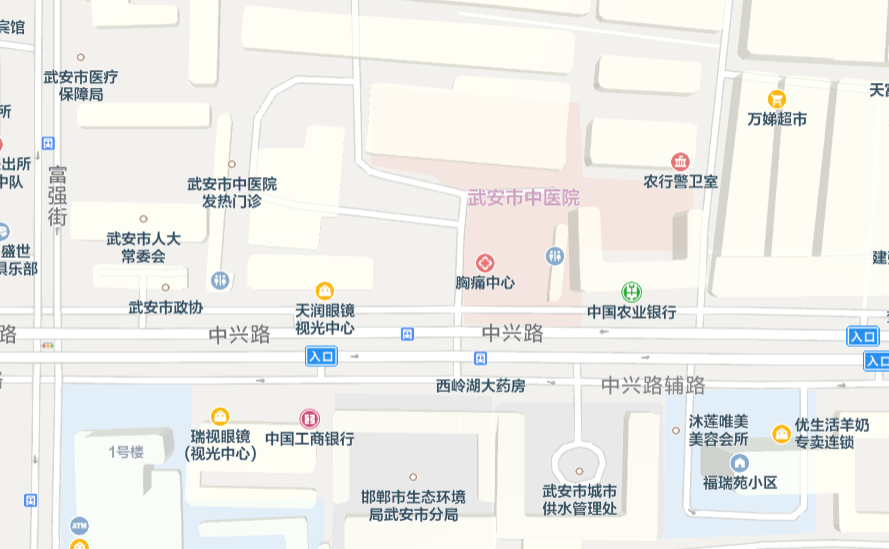Tap the 武安市医疗保障局 marker
889x549 pixels.
click(81, 57)
